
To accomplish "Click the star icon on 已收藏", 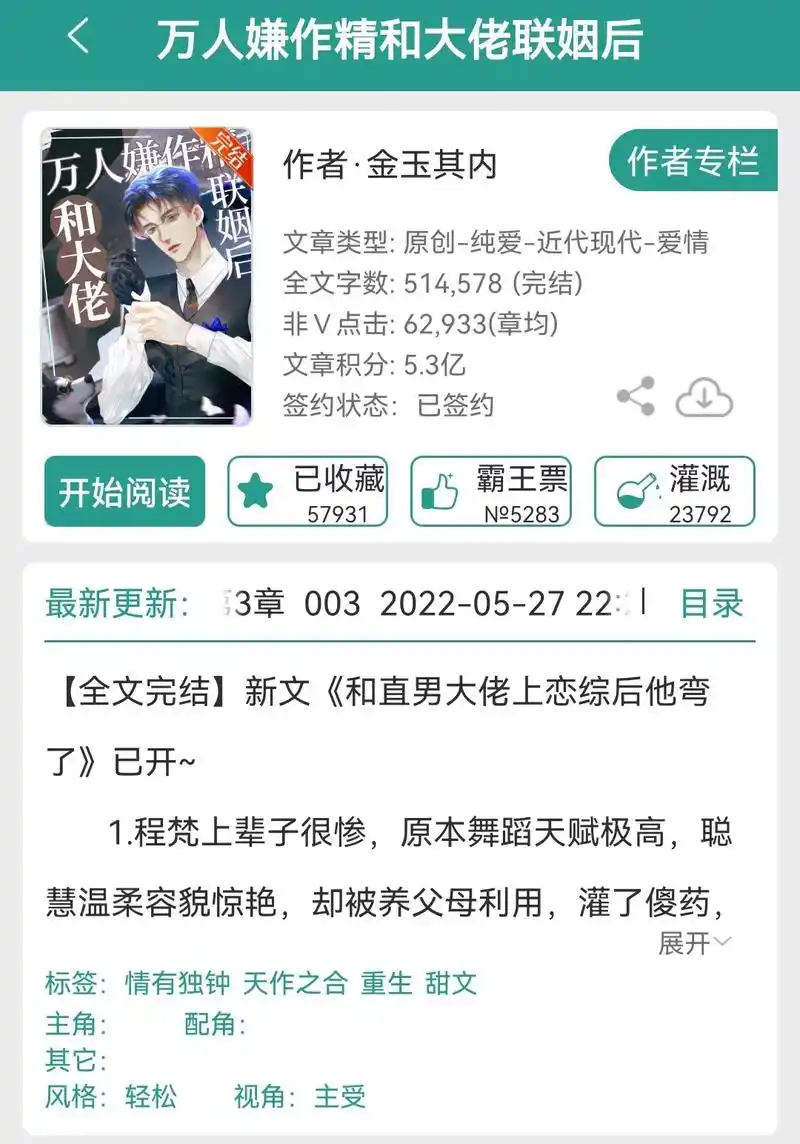I will coord(256,490).
